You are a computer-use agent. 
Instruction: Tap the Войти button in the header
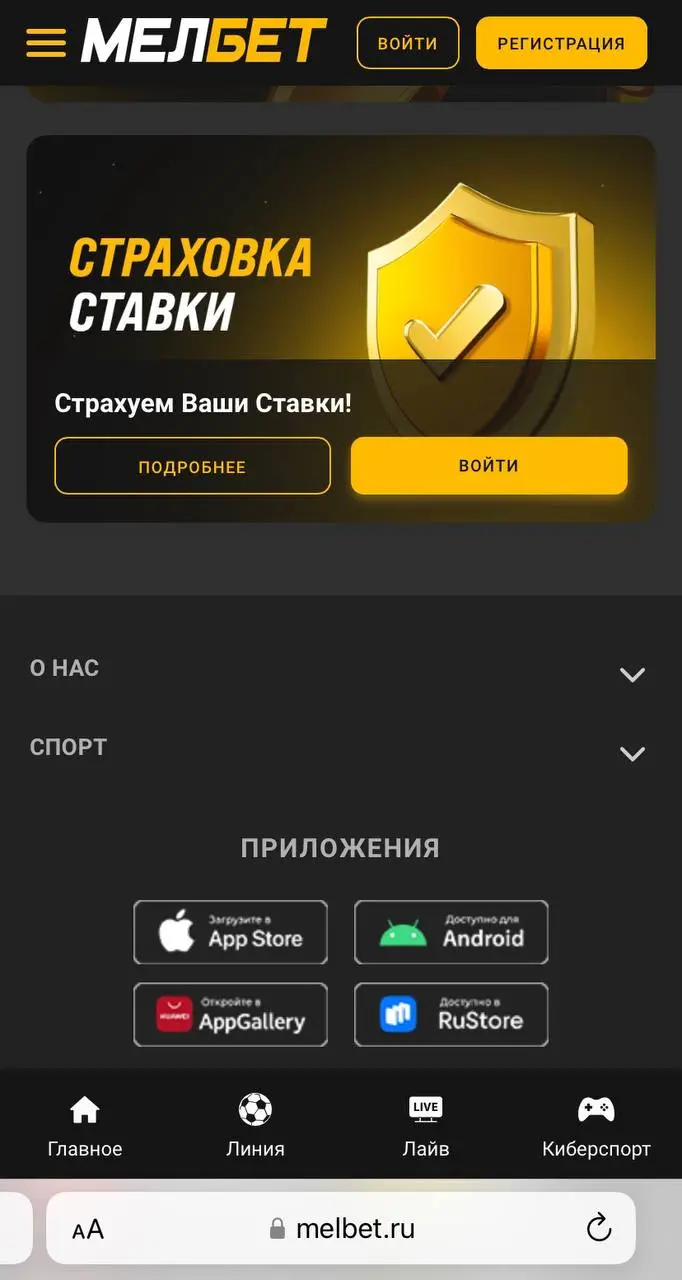coord(408,43)
